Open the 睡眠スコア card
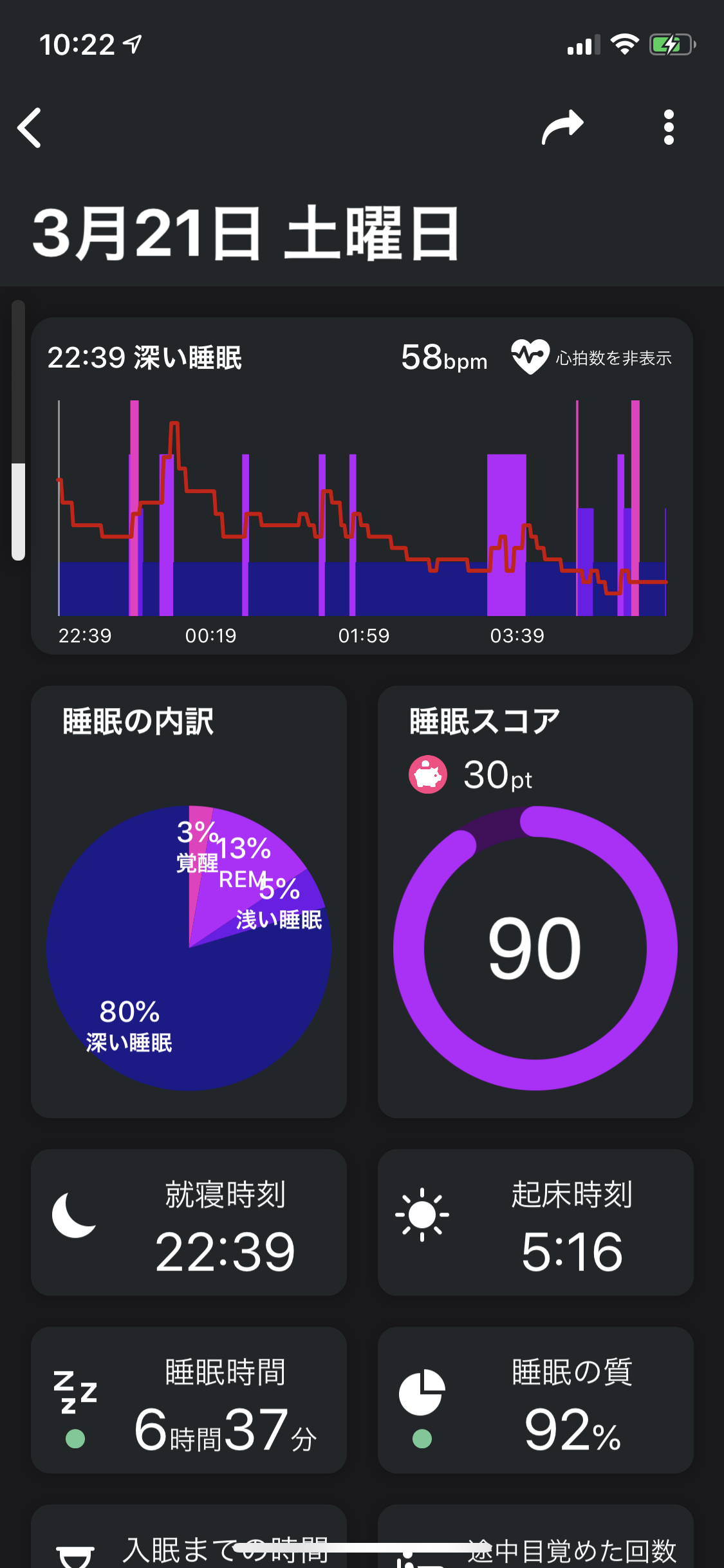This screenshot has width=724, height=1568. click(x=535, y=901)
